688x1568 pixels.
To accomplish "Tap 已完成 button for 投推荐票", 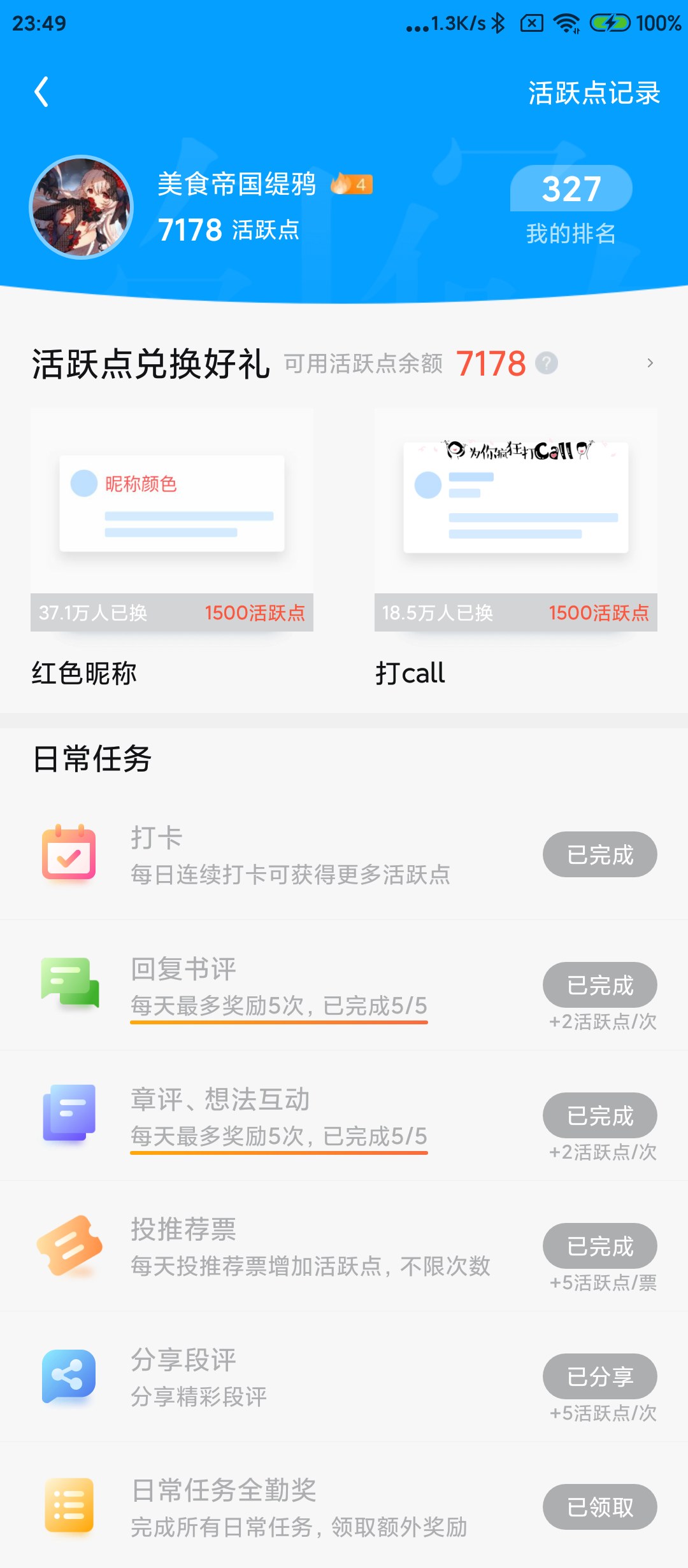I will tap(599, 1246).
